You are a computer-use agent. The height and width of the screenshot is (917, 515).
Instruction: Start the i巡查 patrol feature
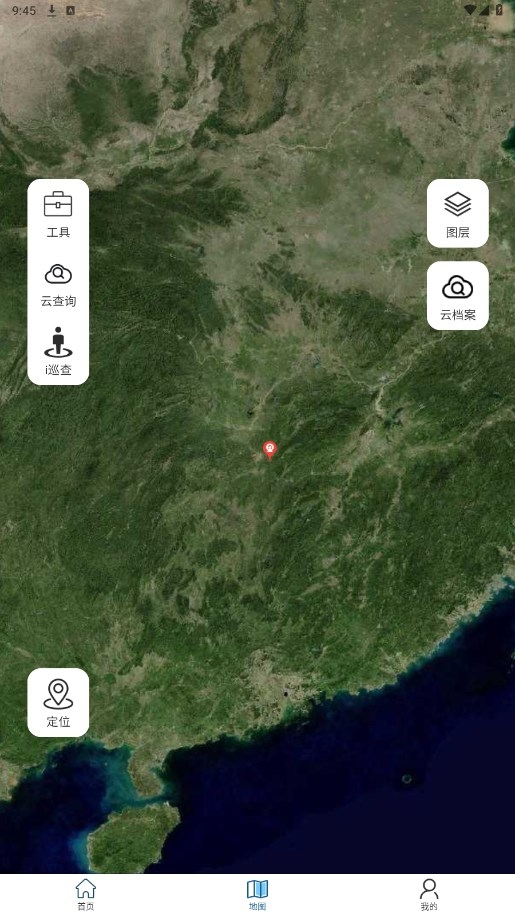point(58,351)
